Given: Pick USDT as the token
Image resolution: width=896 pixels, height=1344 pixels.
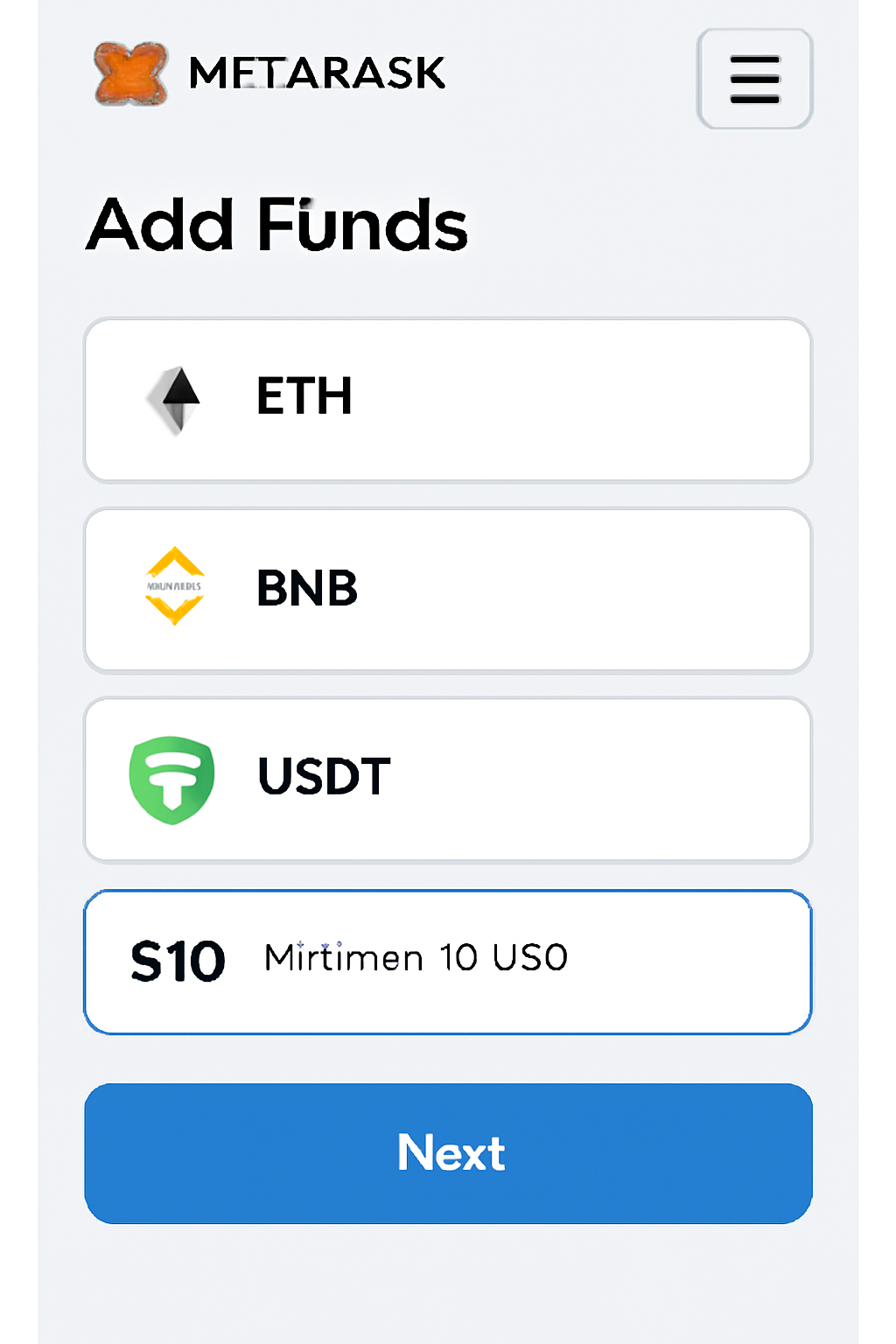Looking at the screenshot, I should 447,779.
